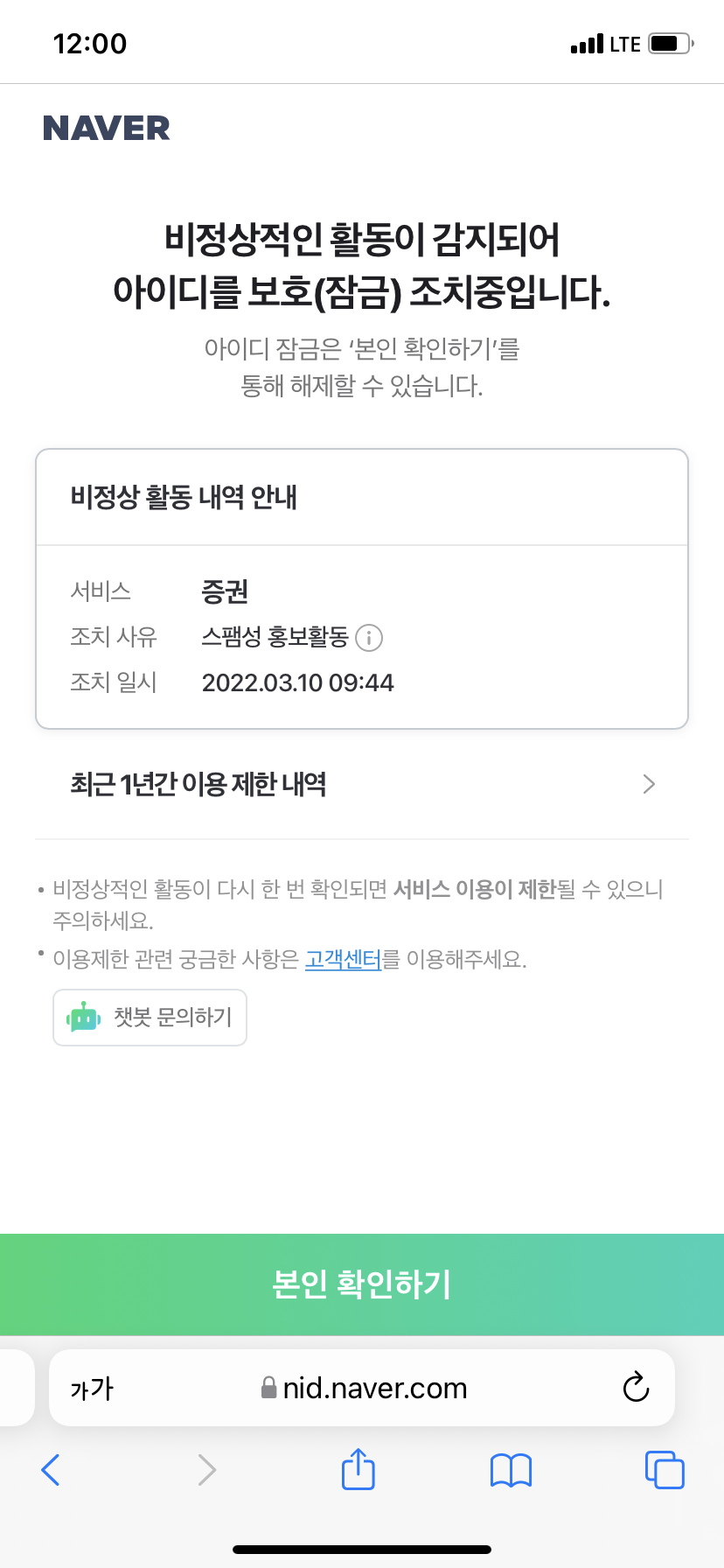Reload the page in Safari
The image size is (724, 1568).
[636, 1388]
